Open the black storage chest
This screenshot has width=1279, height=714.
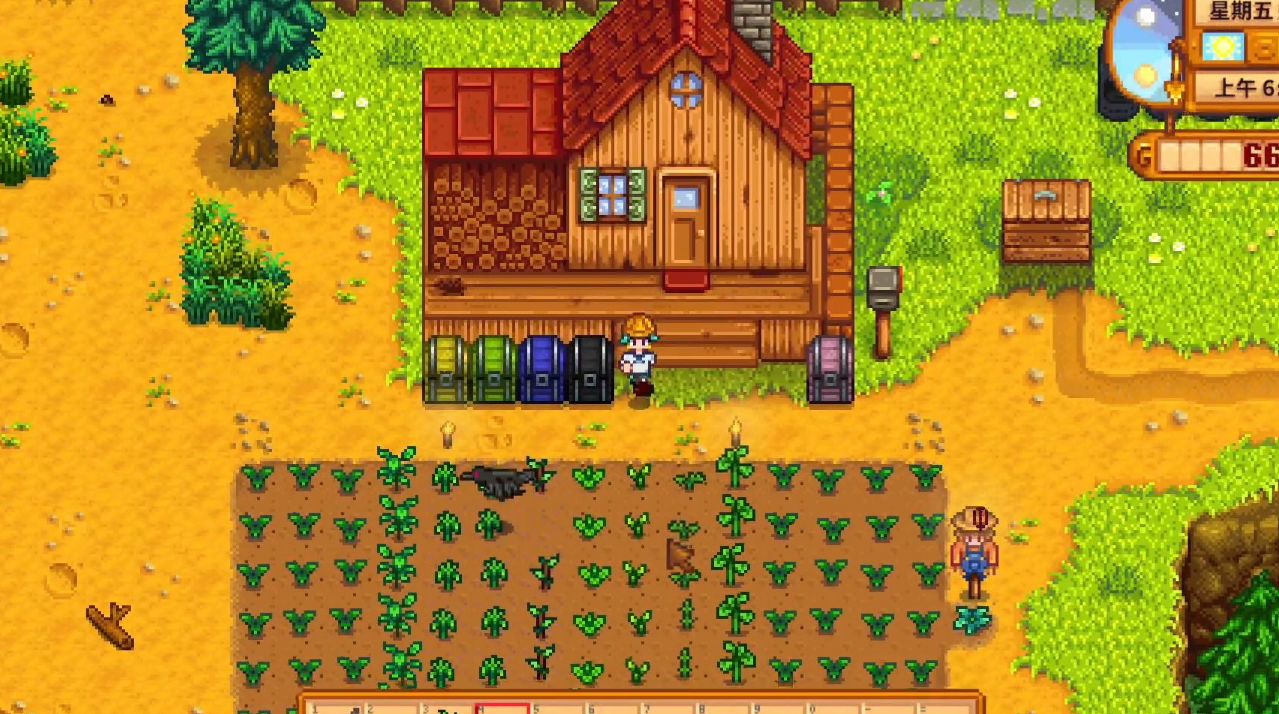(x=591, y=370)
